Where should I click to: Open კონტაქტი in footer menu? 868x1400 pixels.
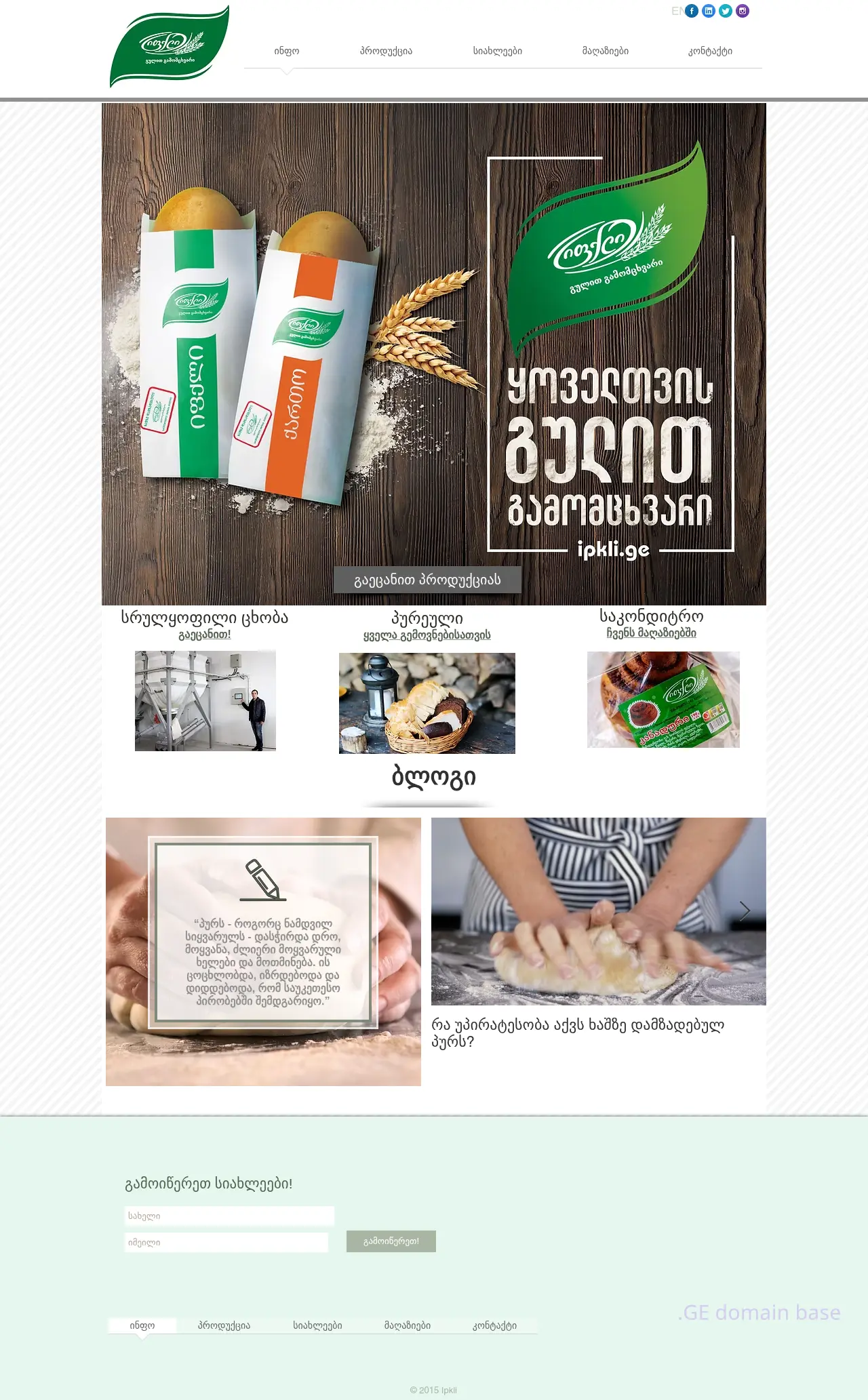click(494, 1325)
